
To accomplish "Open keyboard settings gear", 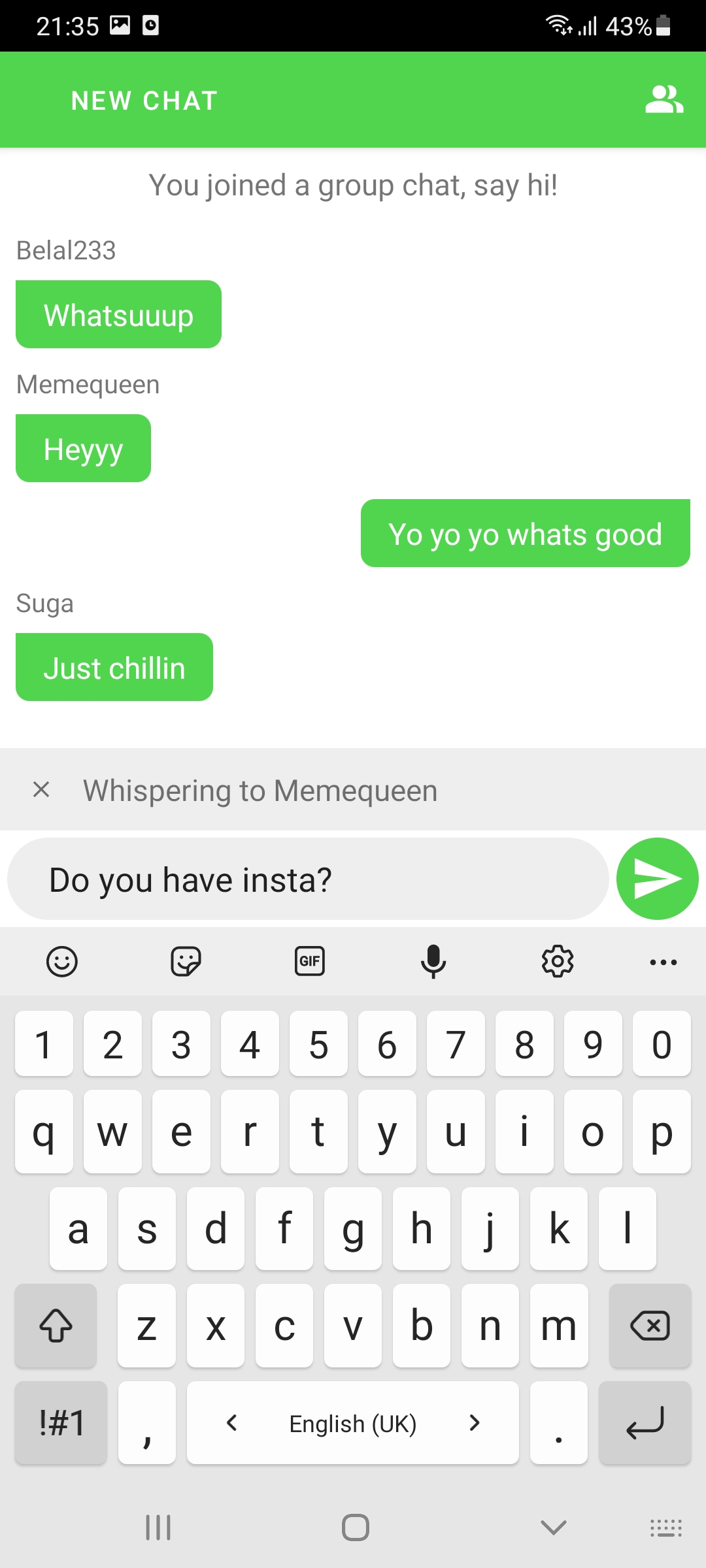I will (558, 962).
